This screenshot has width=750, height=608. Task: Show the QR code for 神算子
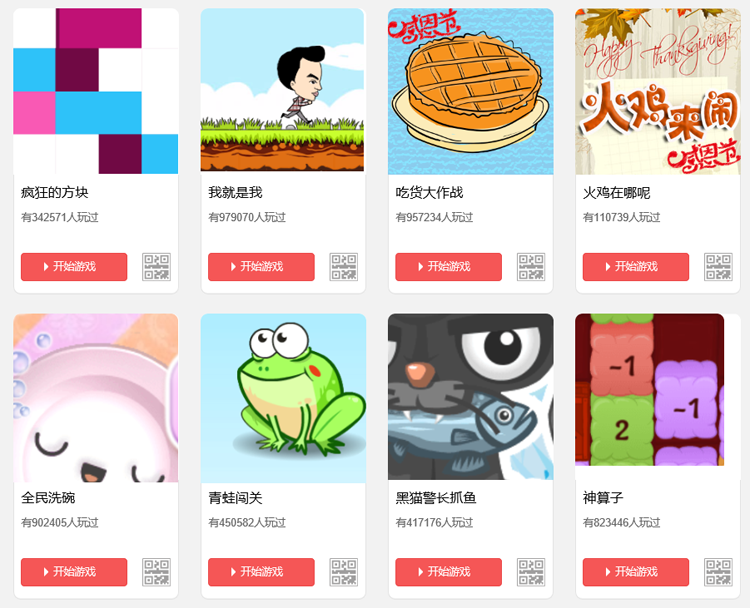(x=718, y=572)
